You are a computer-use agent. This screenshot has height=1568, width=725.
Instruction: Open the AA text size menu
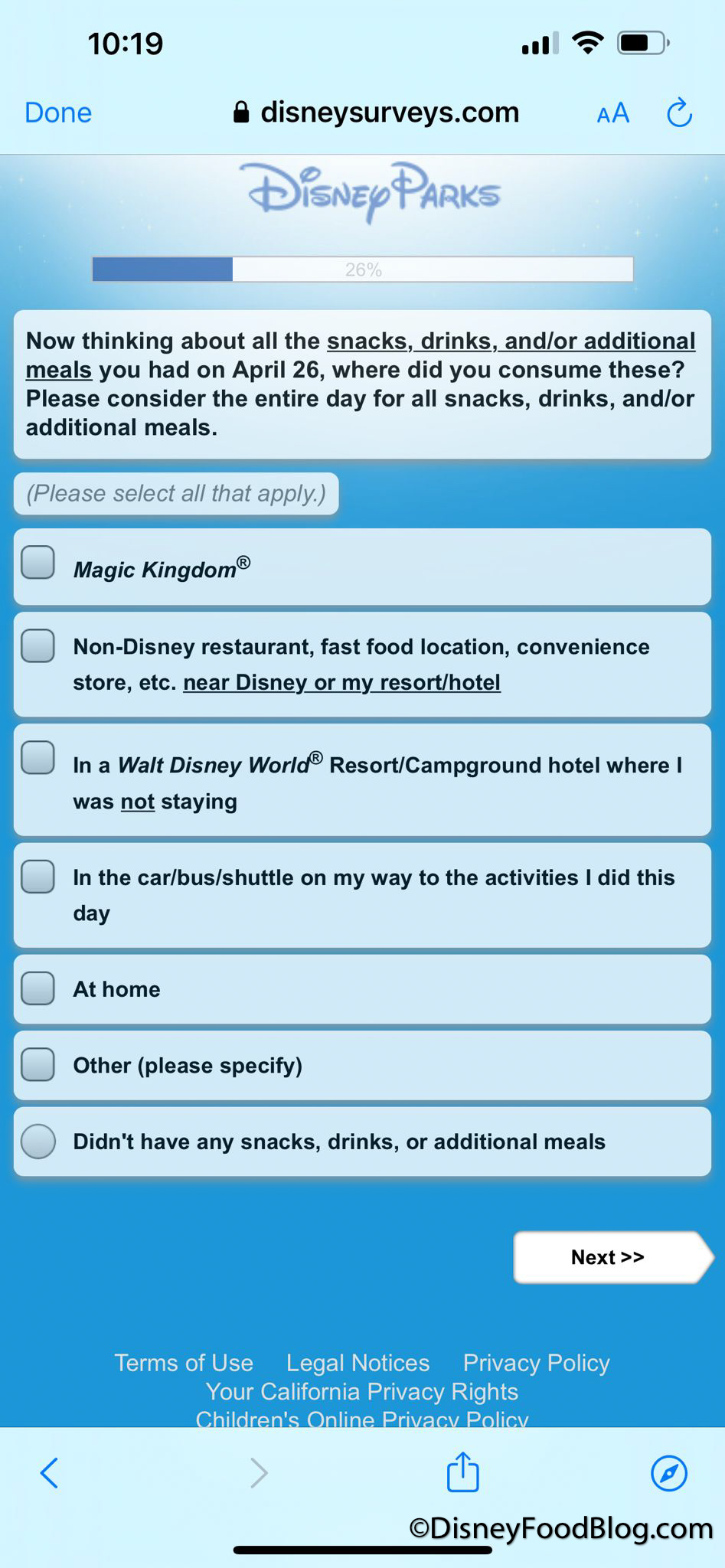(612, 113)
